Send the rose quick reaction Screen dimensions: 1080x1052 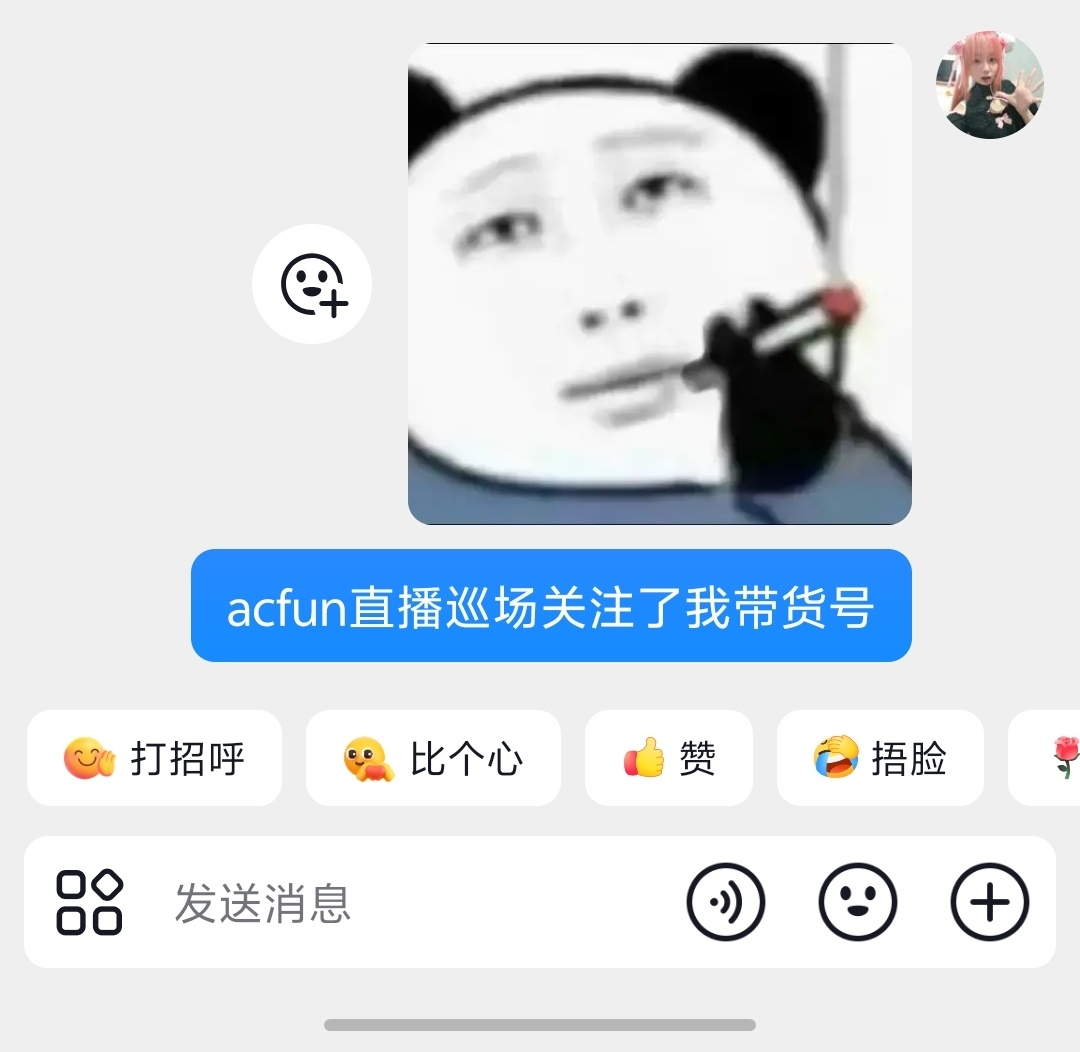tap(1060, 758)
